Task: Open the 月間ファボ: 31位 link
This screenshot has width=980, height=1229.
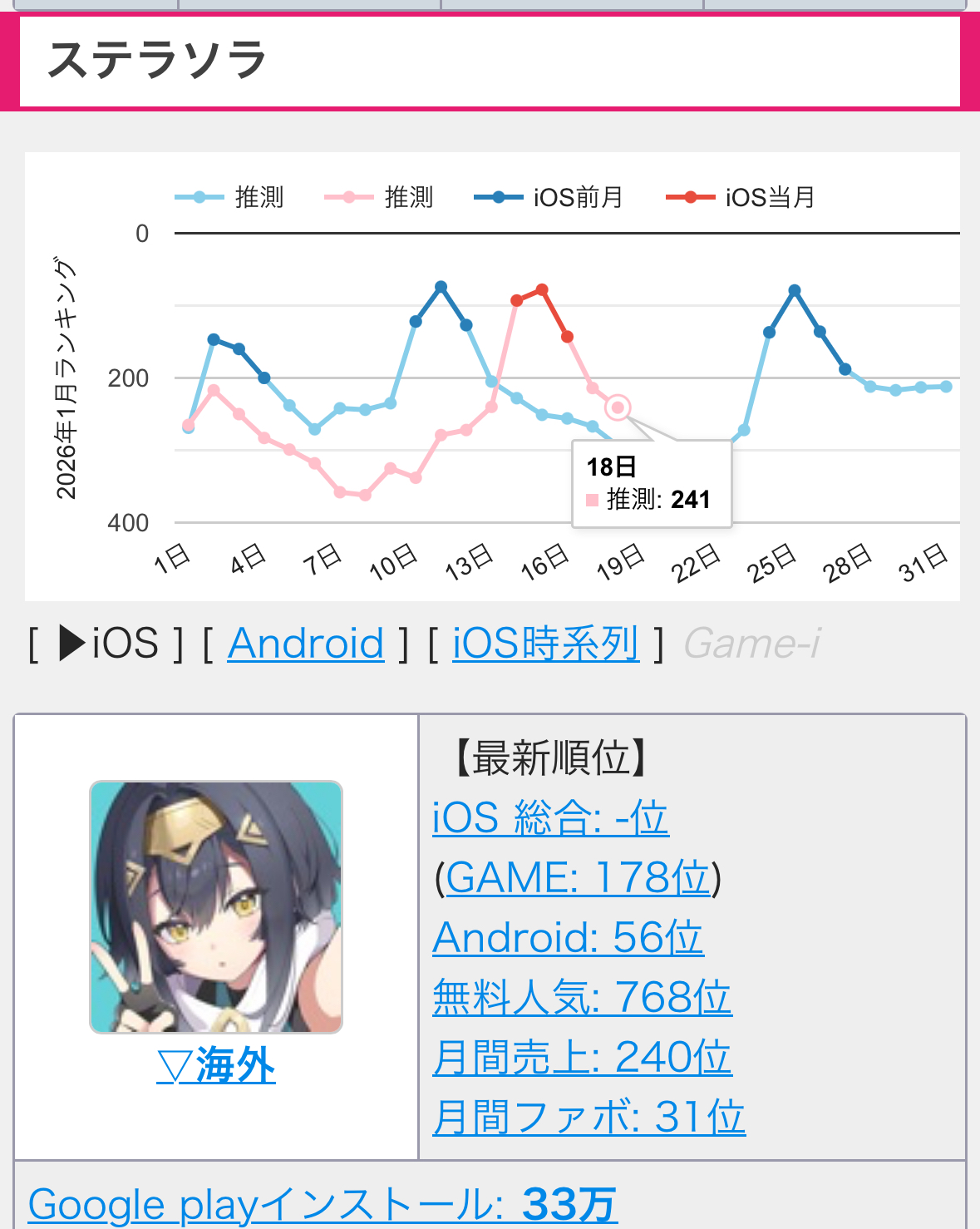Action: pyautogui.click(x=588, y=1118)
